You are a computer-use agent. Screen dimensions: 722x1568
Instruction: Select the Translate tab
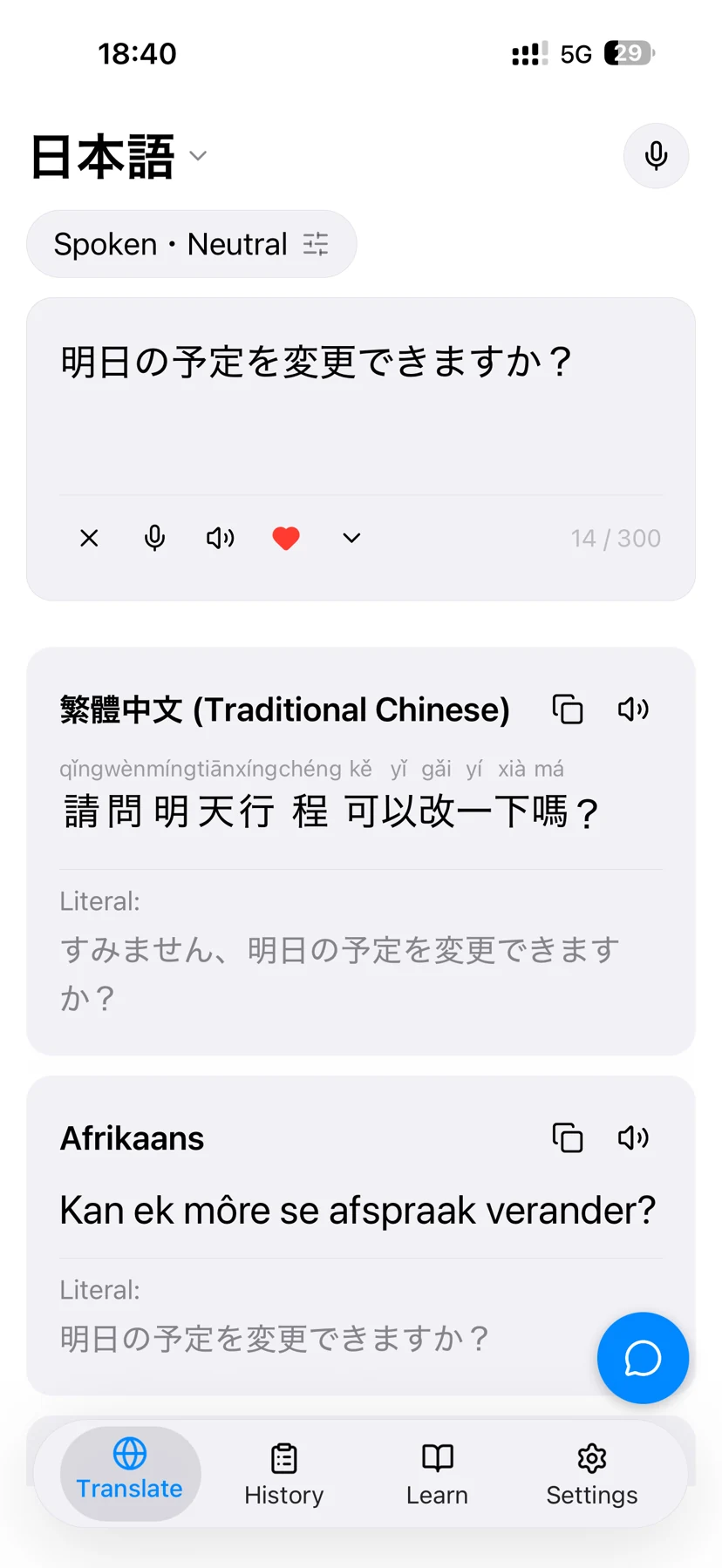[130, 1473]
